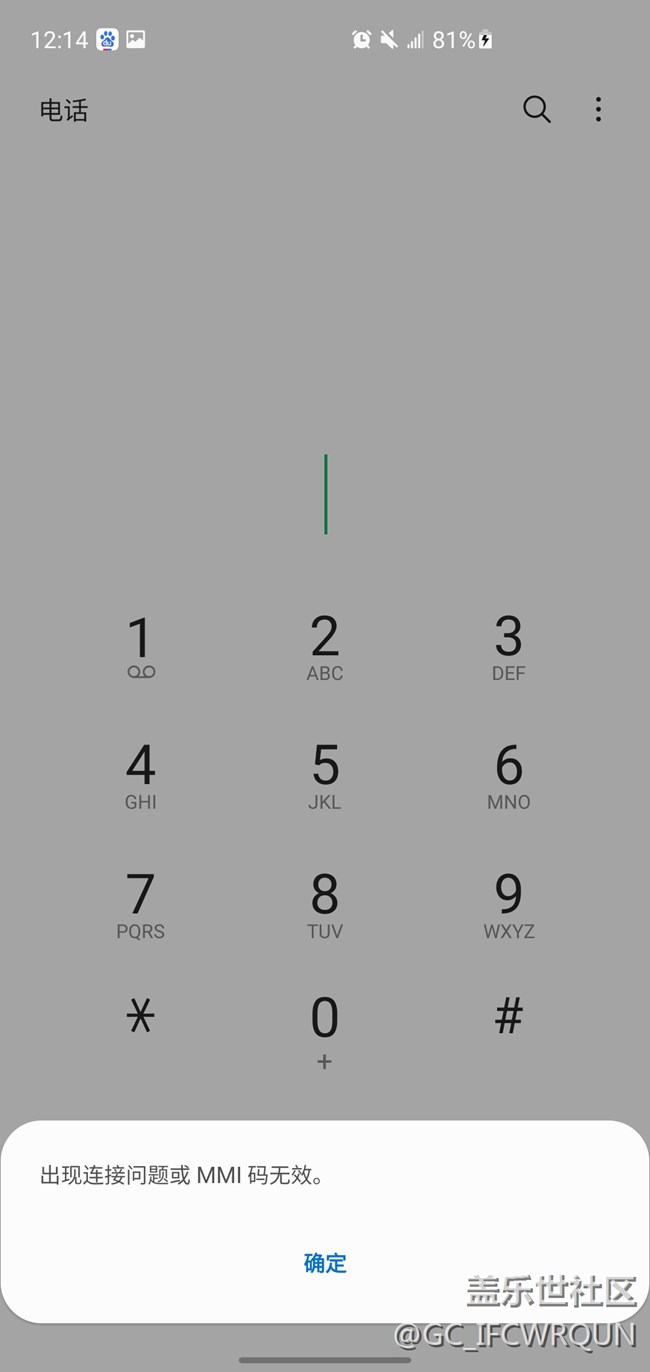Screen dimensions: 650x1372
Task: Dial digit 8 TUV
Action: click(x=325, y=906)
